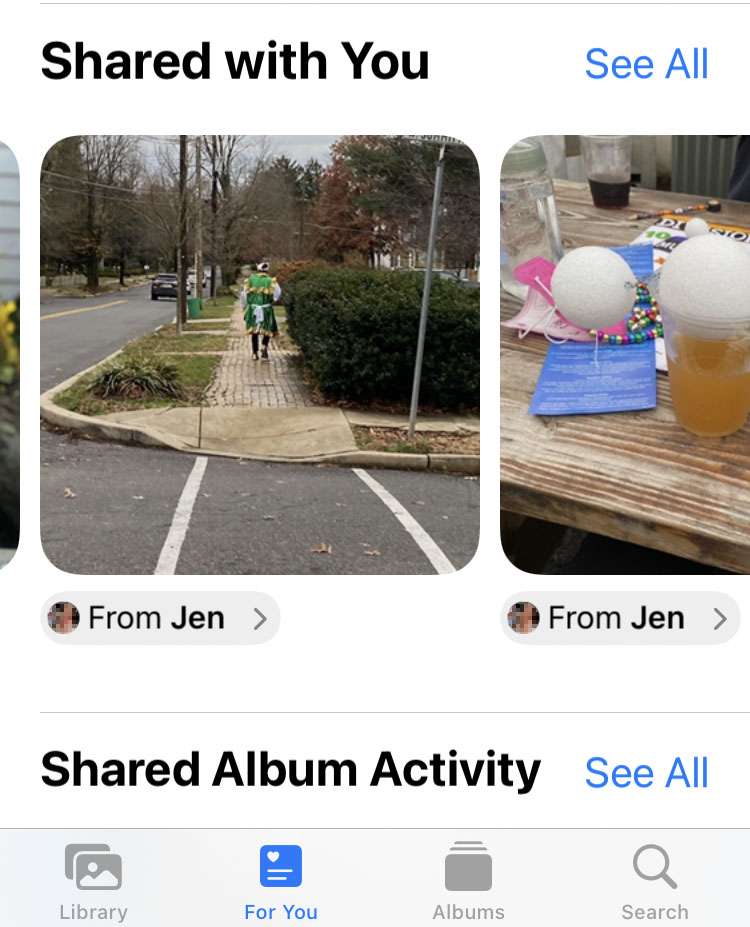Open From Jen chip under the drinks photo
Viewport: 750px width, 927px height.
[x=620, y=618]
